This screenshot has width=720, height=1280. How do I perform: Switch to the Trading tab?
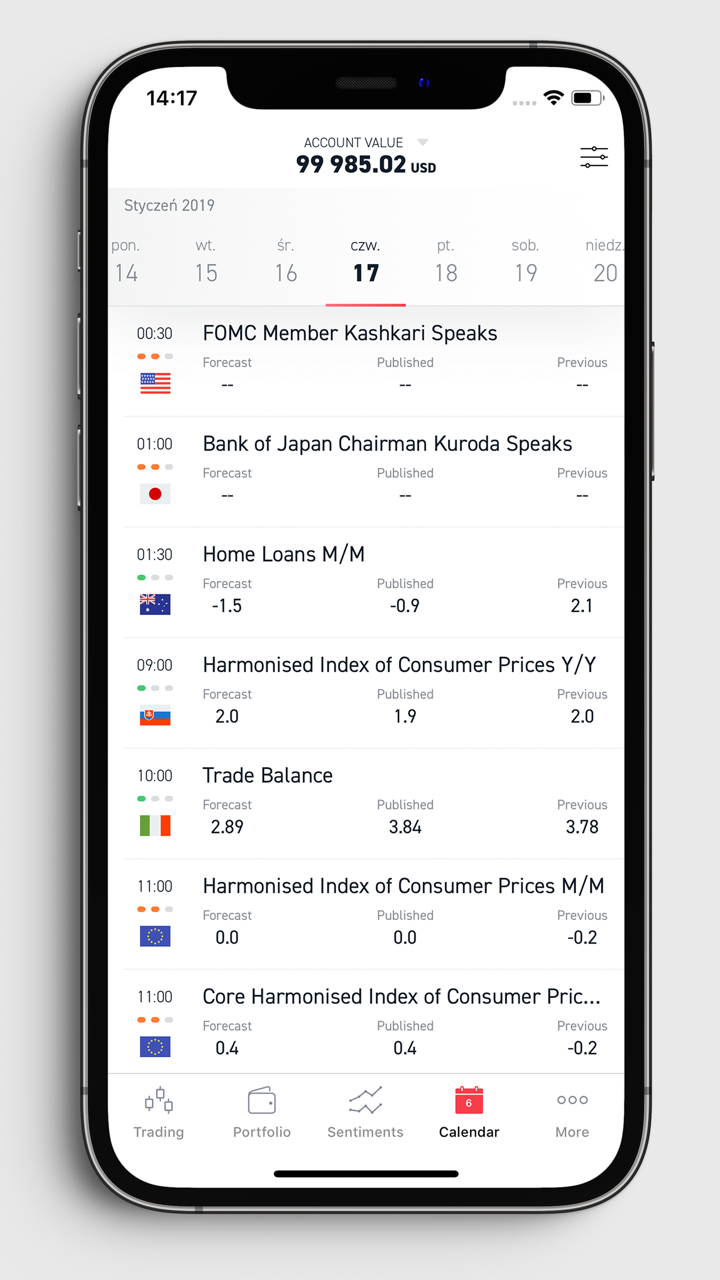pyautogui.click(x=159, y=1113)
